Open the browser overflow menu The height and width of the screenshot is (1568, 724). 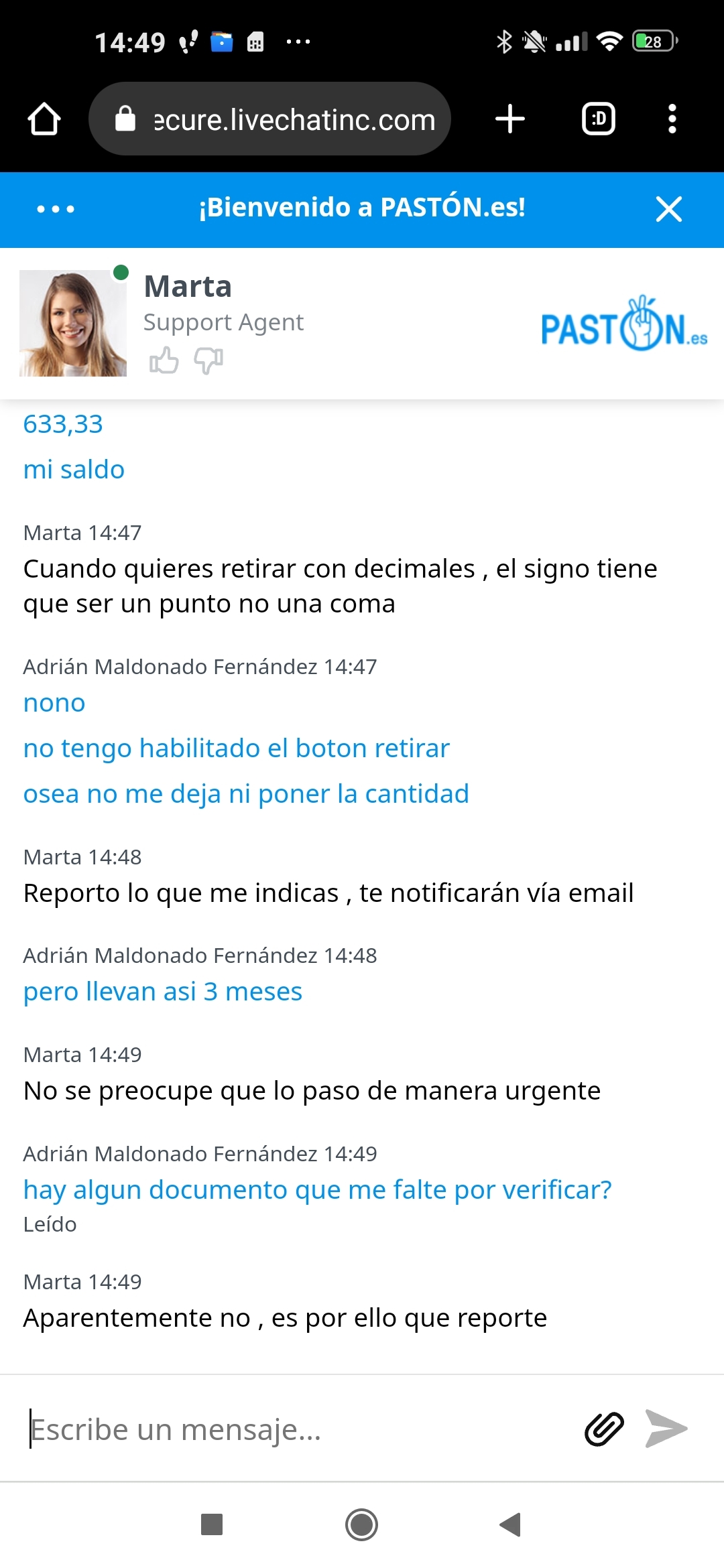(x=672, y=119)
